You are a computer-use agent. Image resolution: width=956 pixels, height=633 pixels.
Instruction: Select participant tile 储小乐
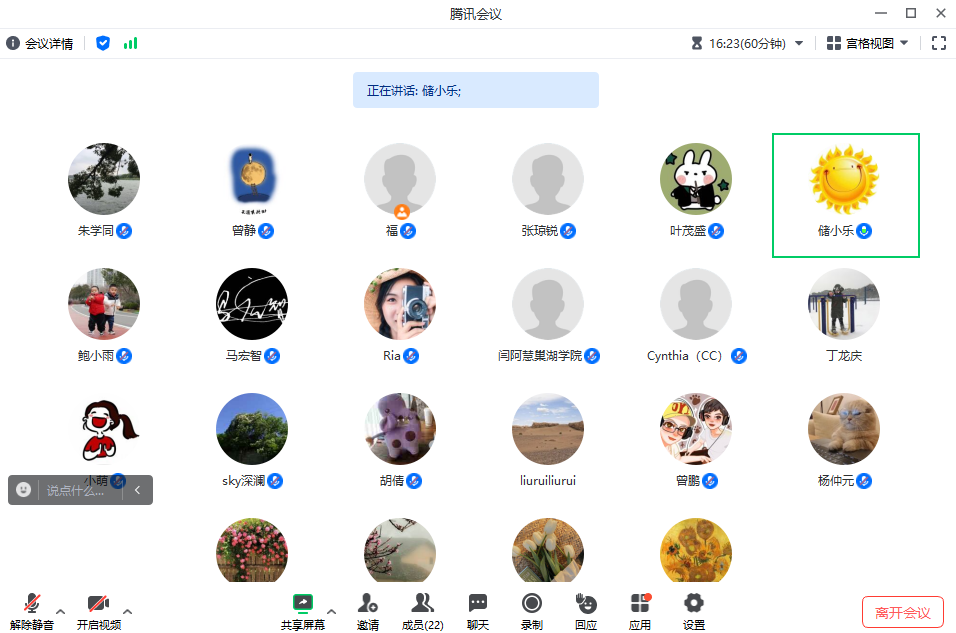point(845,195)
